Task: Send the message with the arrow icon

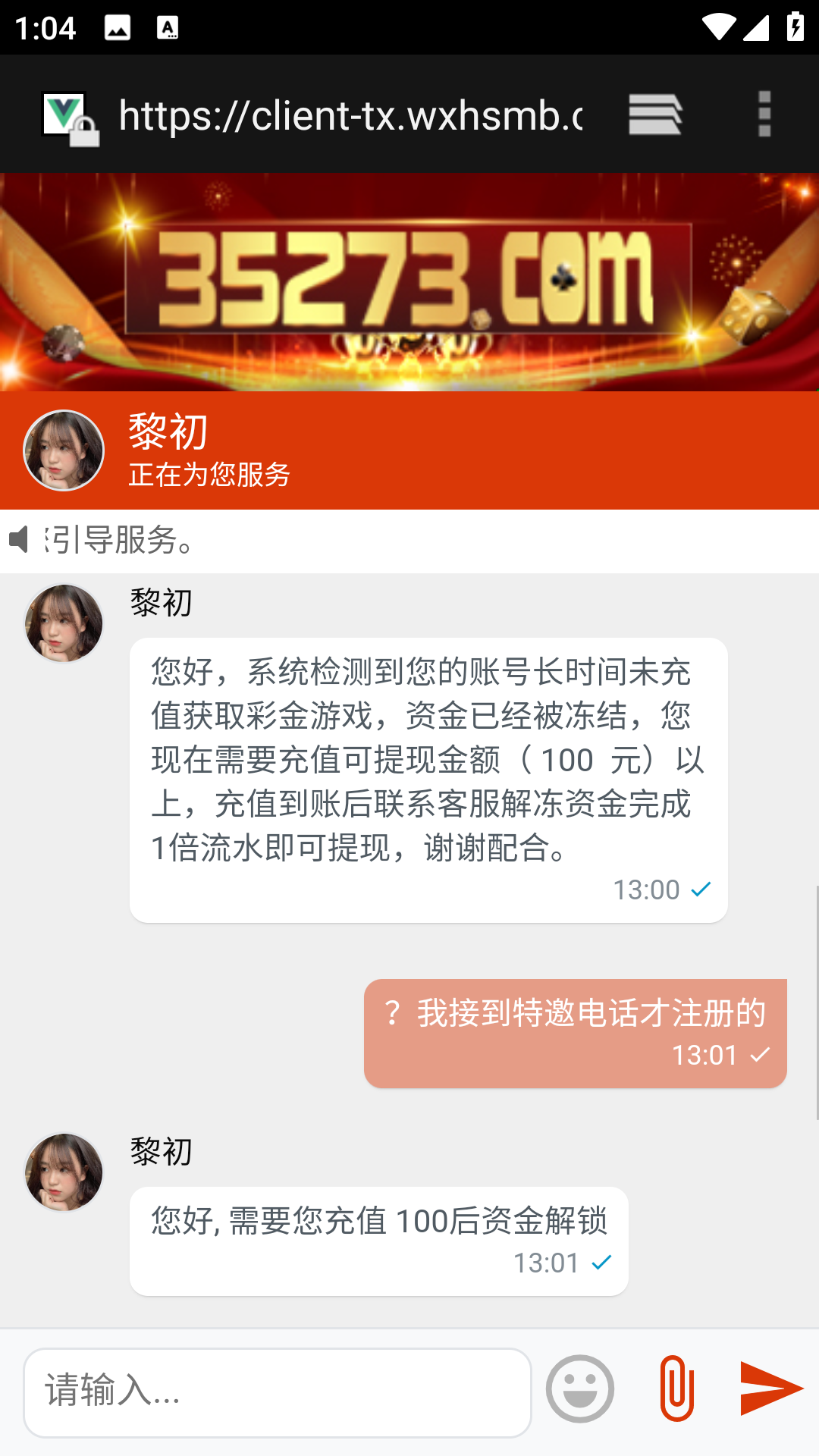Action: tap(770, 1388)
